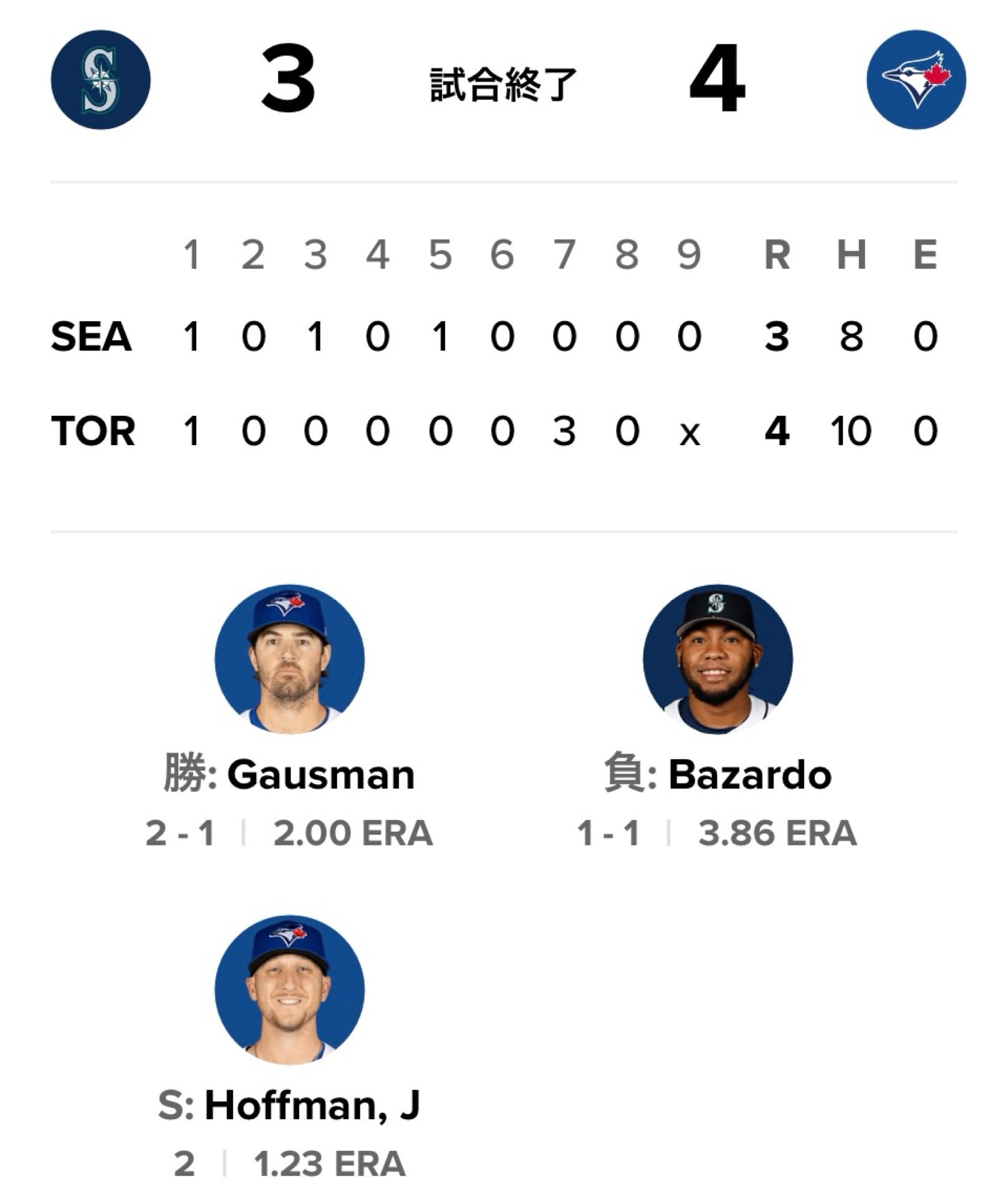Viewport: 1008px width, 1197px height.
Task: Open save pitcher Hoffman, J's profile
Action: pos(289,990)
